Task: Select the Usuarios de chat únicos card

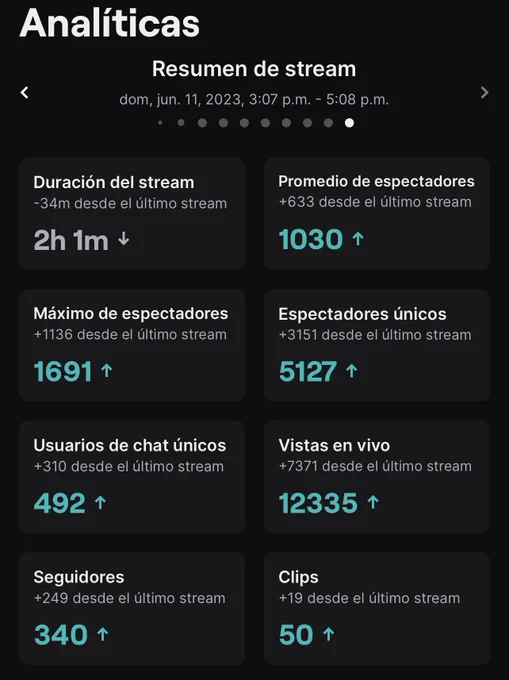Action: 132,477
